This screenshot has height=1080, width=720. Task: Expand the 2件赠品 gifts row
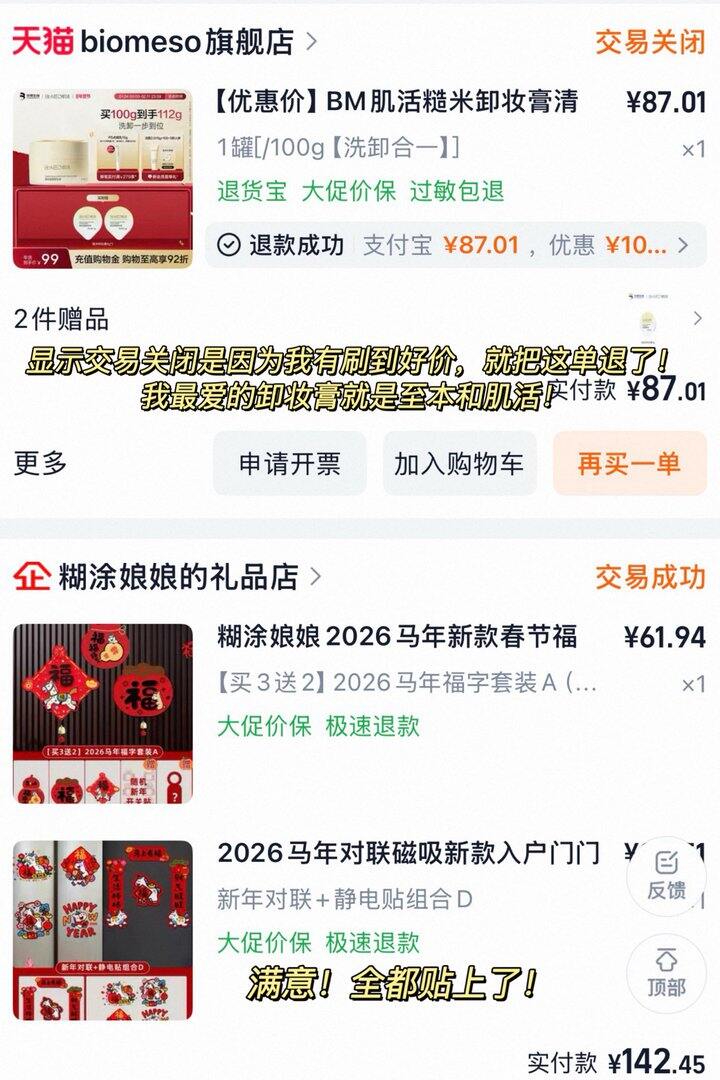tap(360, 320)
